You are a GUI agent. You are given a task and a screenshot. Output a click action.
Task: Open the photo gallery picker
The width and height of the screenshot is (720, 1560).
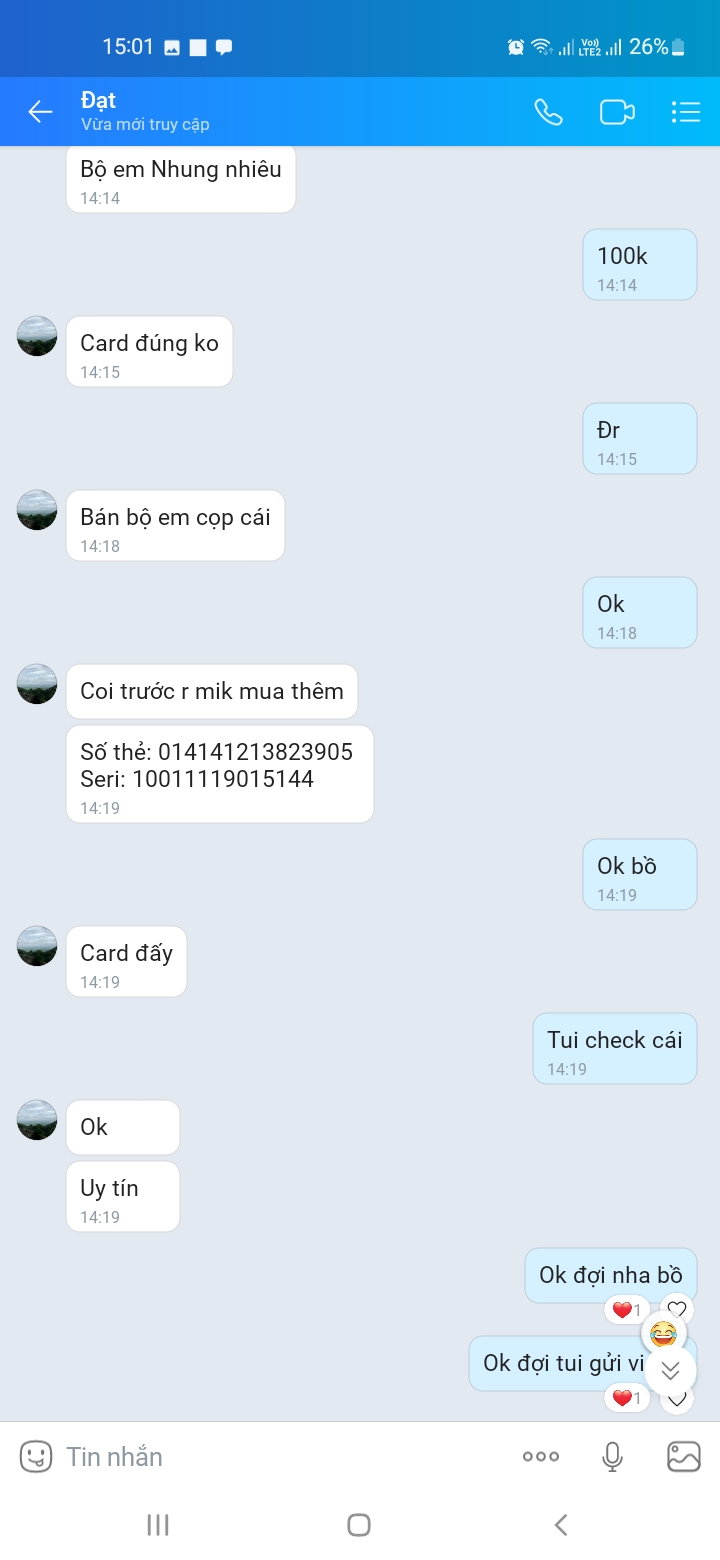tap(684, 1457)
